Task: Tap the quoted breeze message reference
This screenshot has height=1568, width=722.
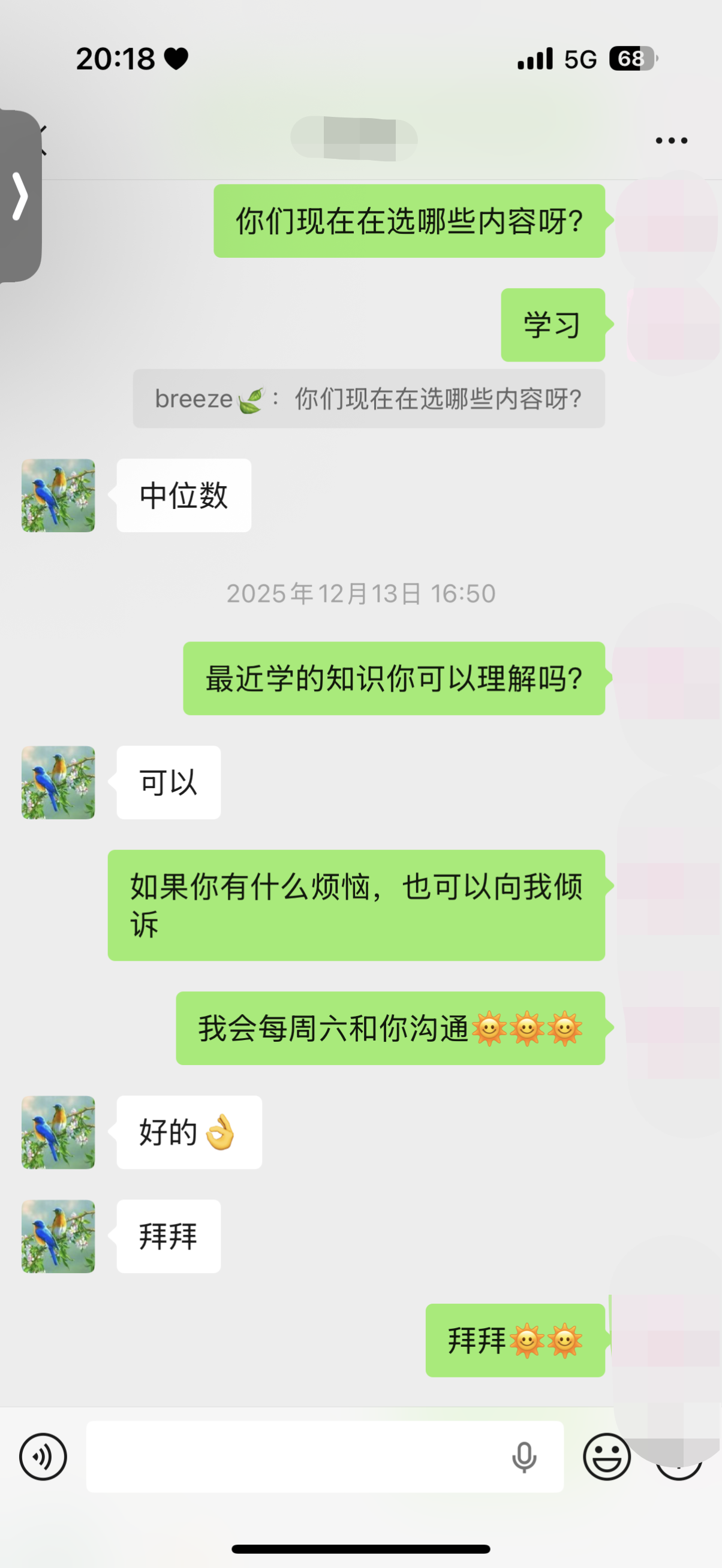Action: click(368, 399)
